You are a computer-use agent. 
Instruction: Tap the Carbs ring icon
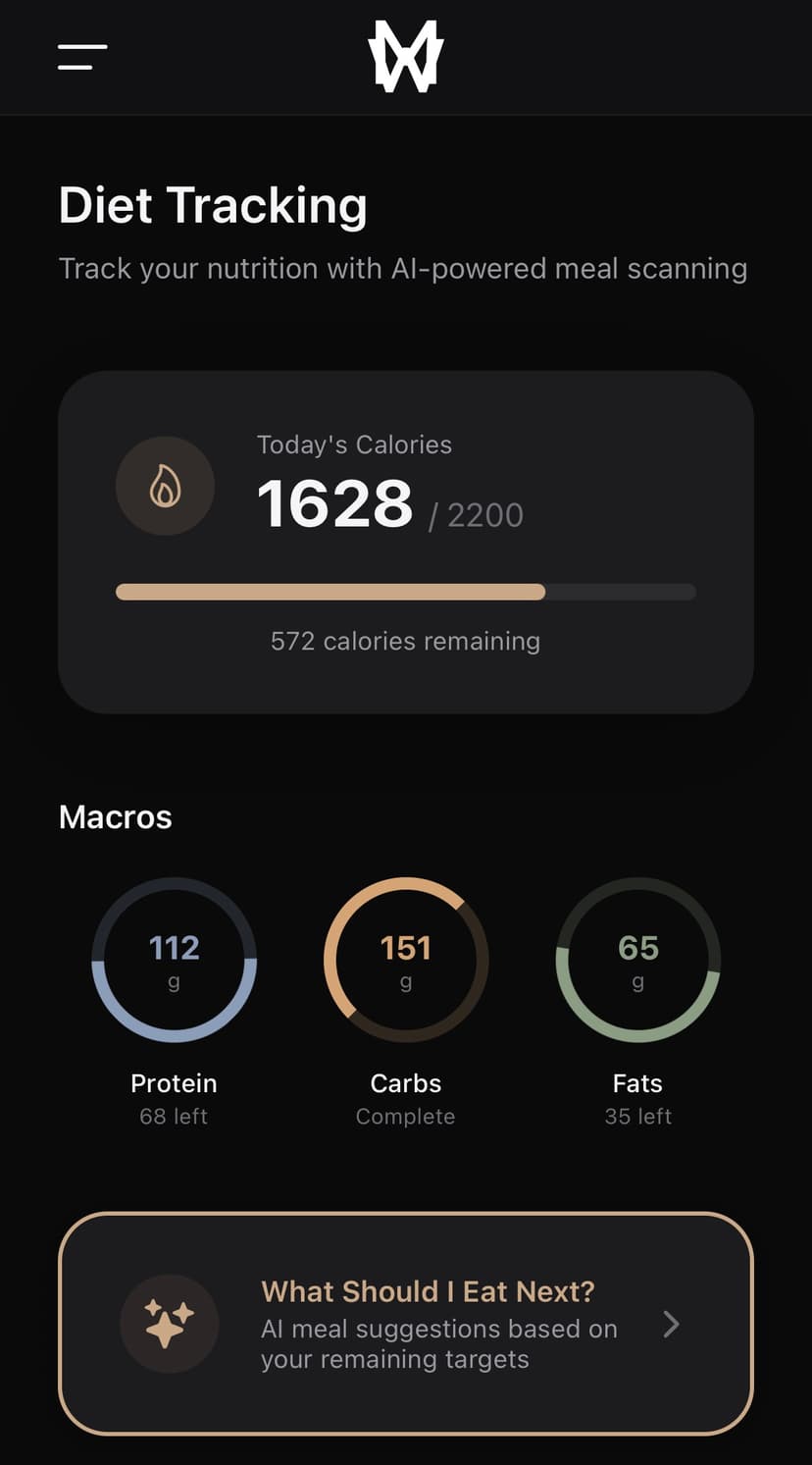pyautogui.click(x=405, y=960)
